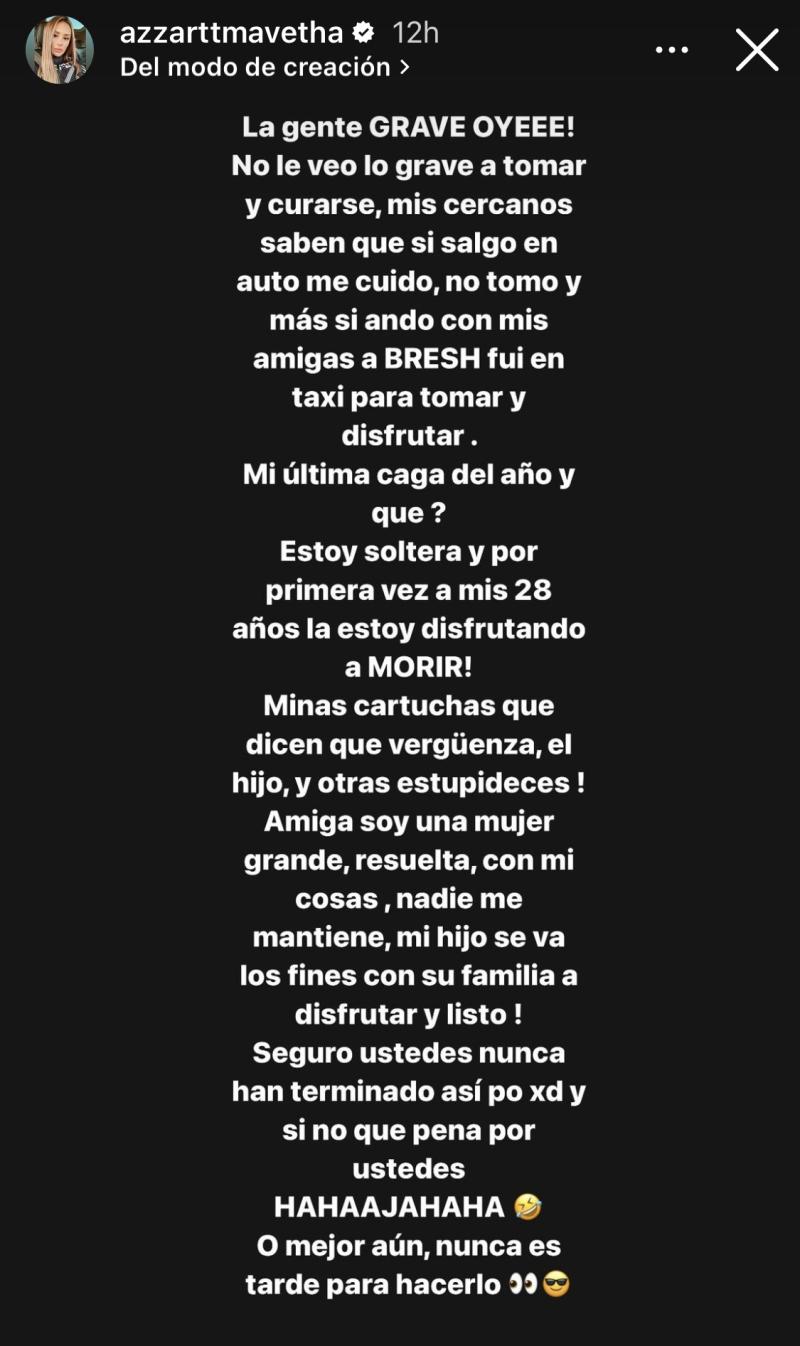Tap the story text block to pause
Image resolution: width=800 pixels, height=1346 pixels.
click(x=400, y=700)
